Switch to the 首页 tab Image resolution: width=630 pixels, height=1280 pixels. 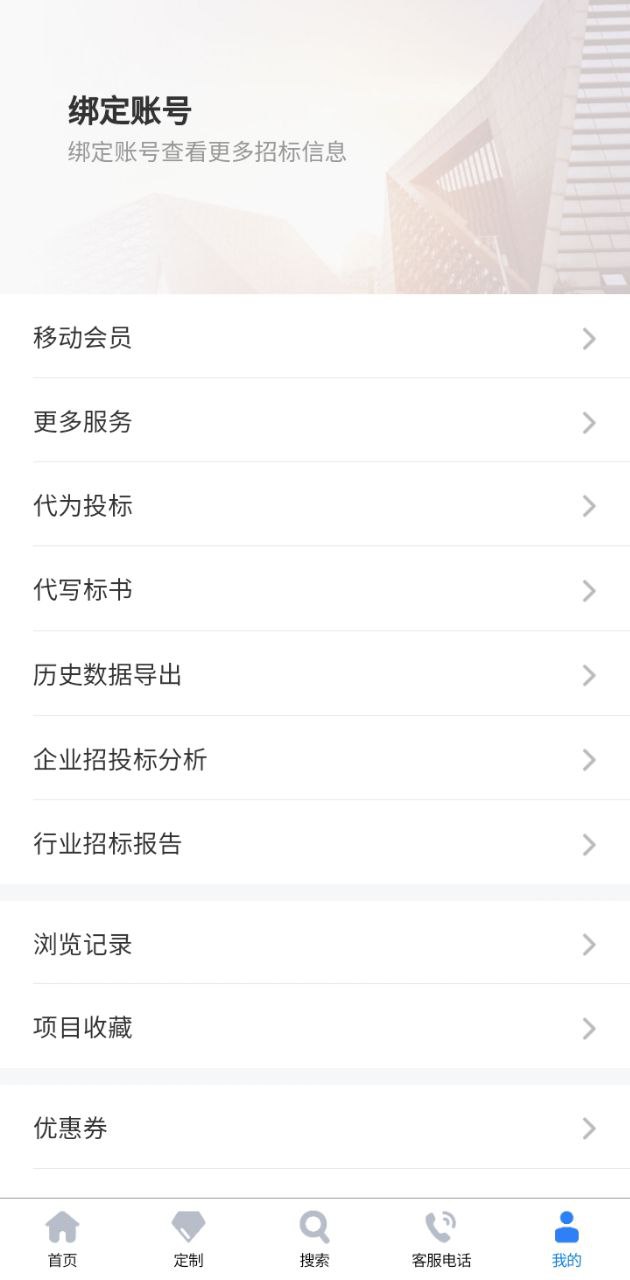(62, 1239)
